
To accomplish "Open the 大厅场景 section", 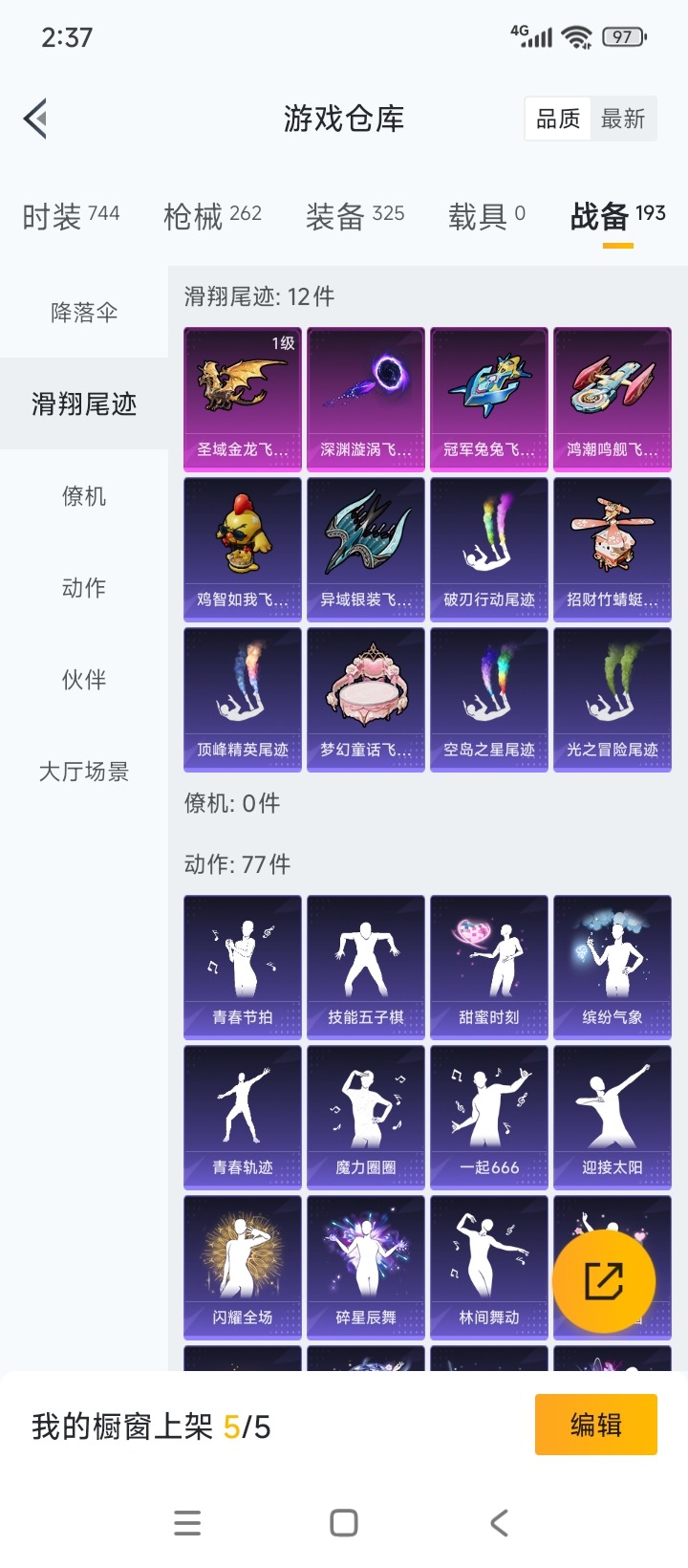I will (83, 772).
